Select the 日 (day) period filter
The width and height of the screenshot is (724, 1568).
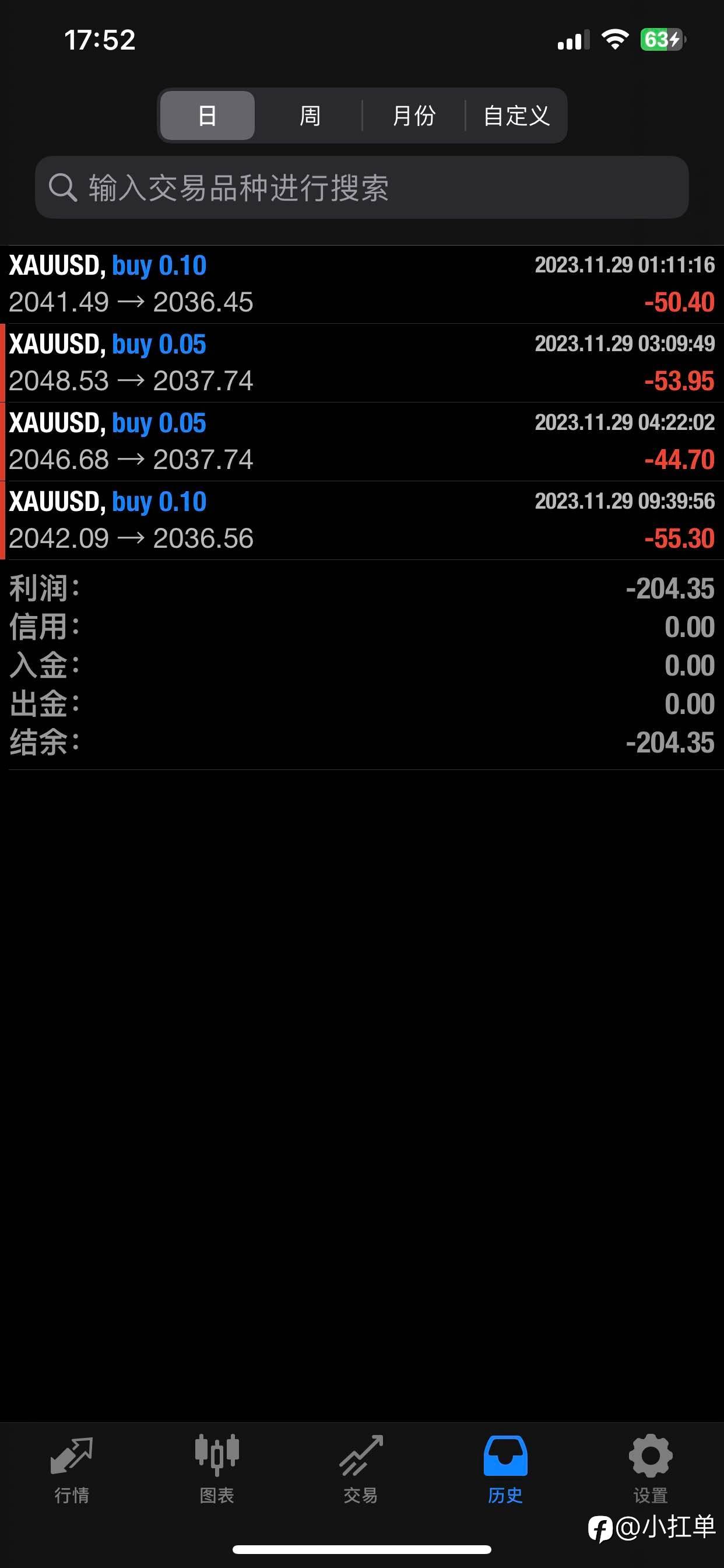point(208,116)
